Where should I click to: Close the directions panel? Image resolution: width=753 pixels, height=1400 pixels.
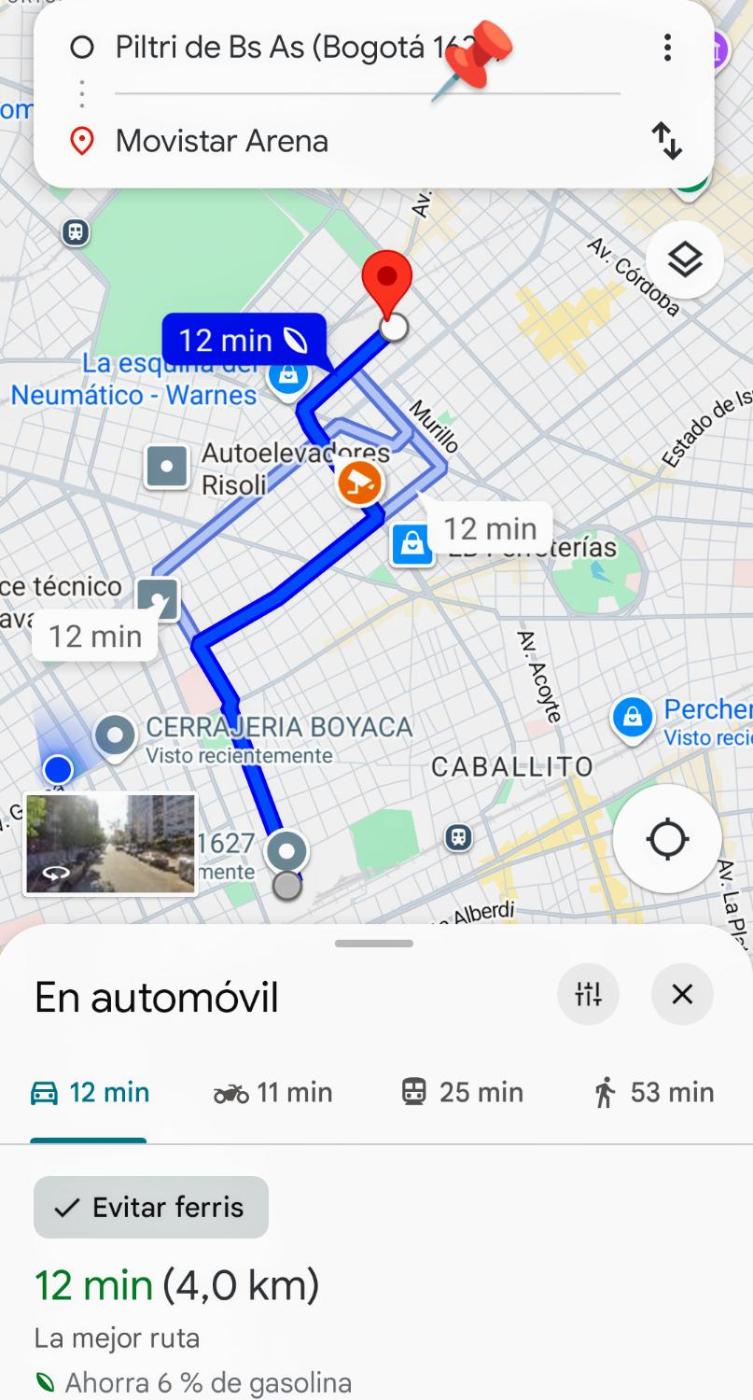pyautogui.click(x=682, y=994)
